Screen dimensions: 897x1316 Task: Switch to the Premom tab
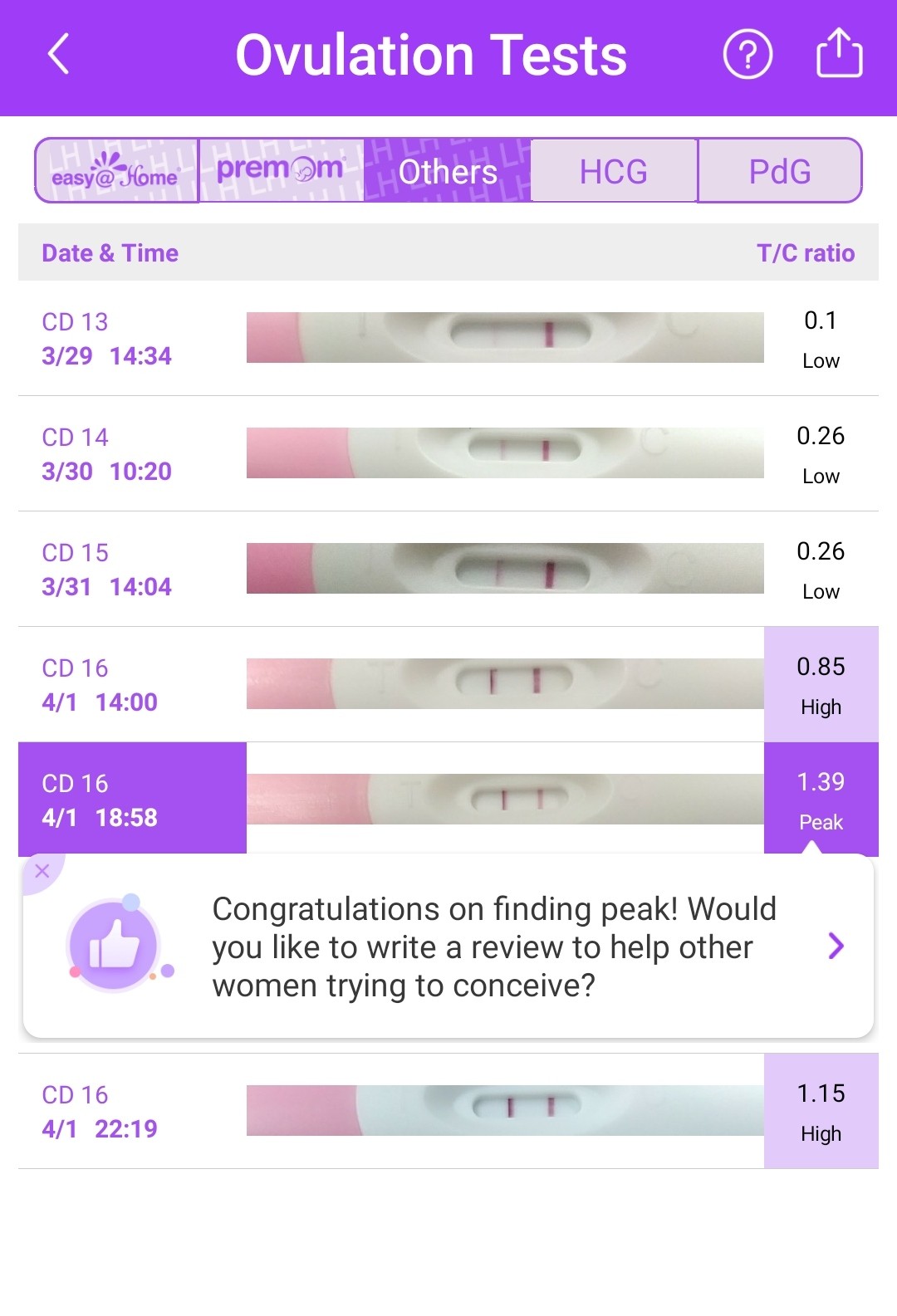coord(282,171)
